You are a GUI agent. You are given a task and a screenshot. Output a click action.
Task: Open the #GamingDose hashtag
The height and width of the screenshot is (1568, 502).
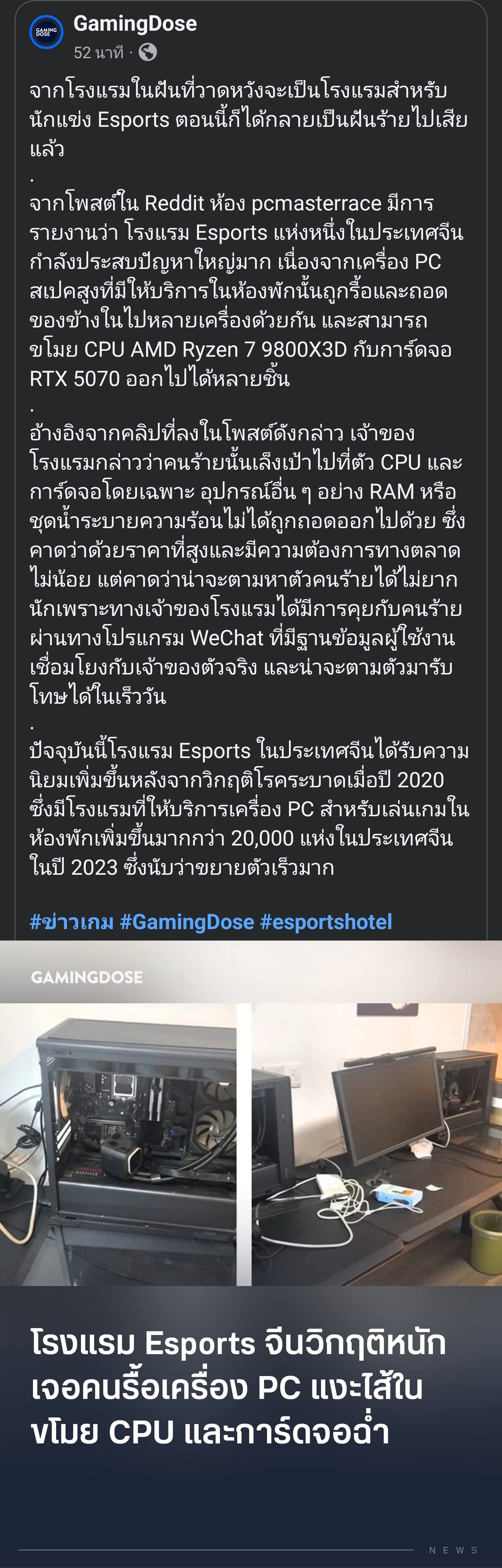tap(187, 921)
